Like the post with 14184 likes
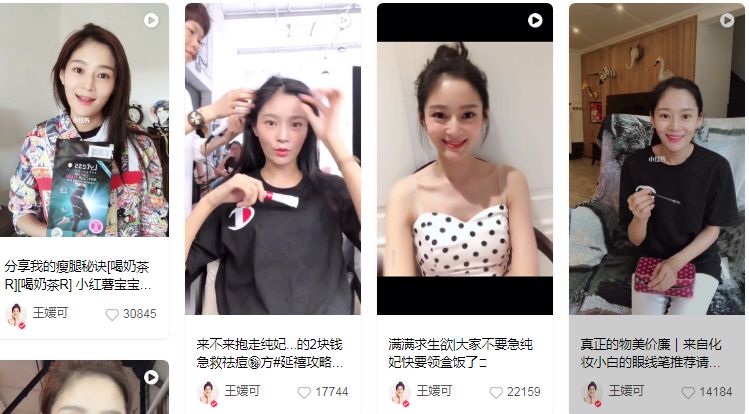 688,392
